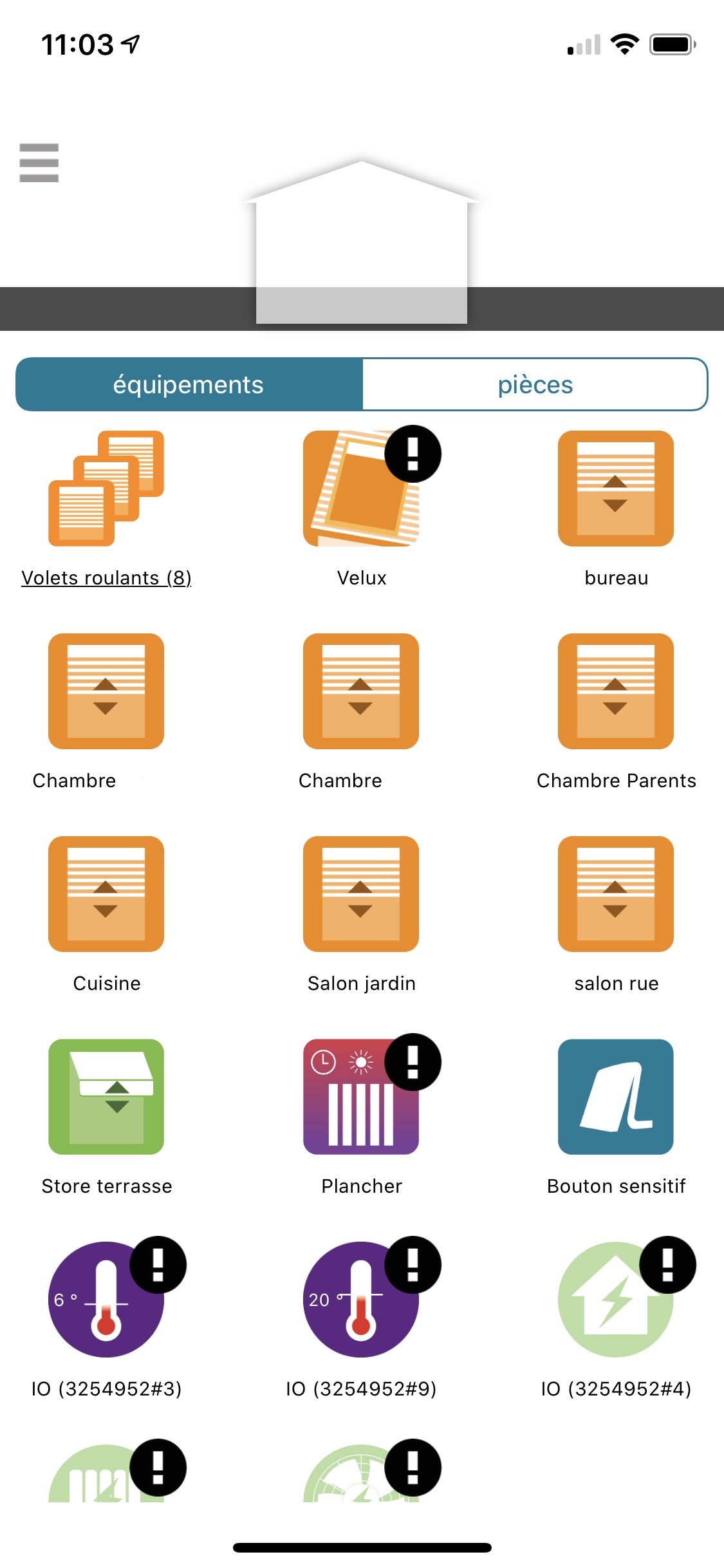Switch to the pièces tab
This screenshot has width=724, height=1568.
pyautogui.click(x=535, y=384)
